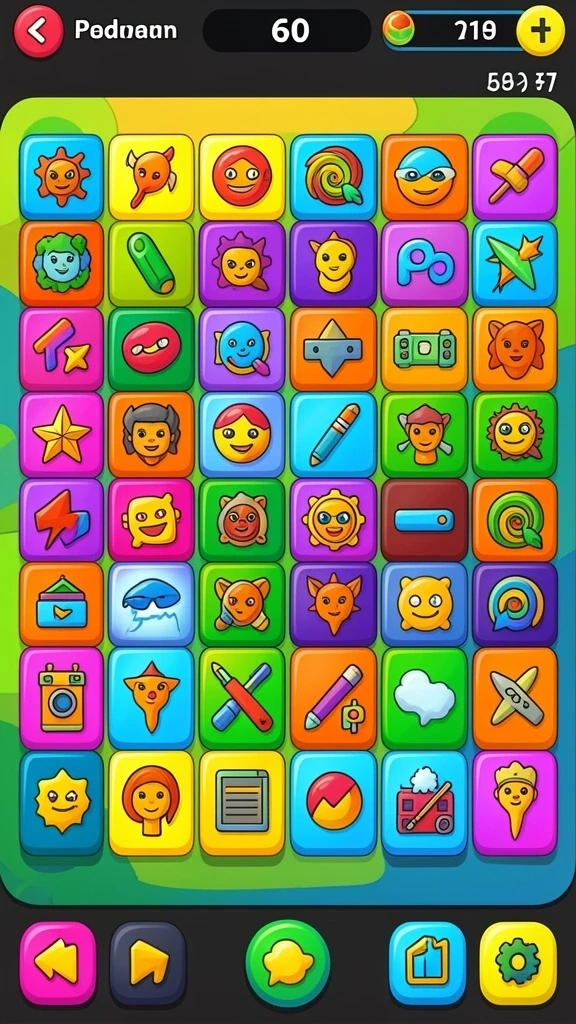Viewport: 576px width, 1024px height.
Task: Select the list document tile on yellow
Action: pos(242,803)
